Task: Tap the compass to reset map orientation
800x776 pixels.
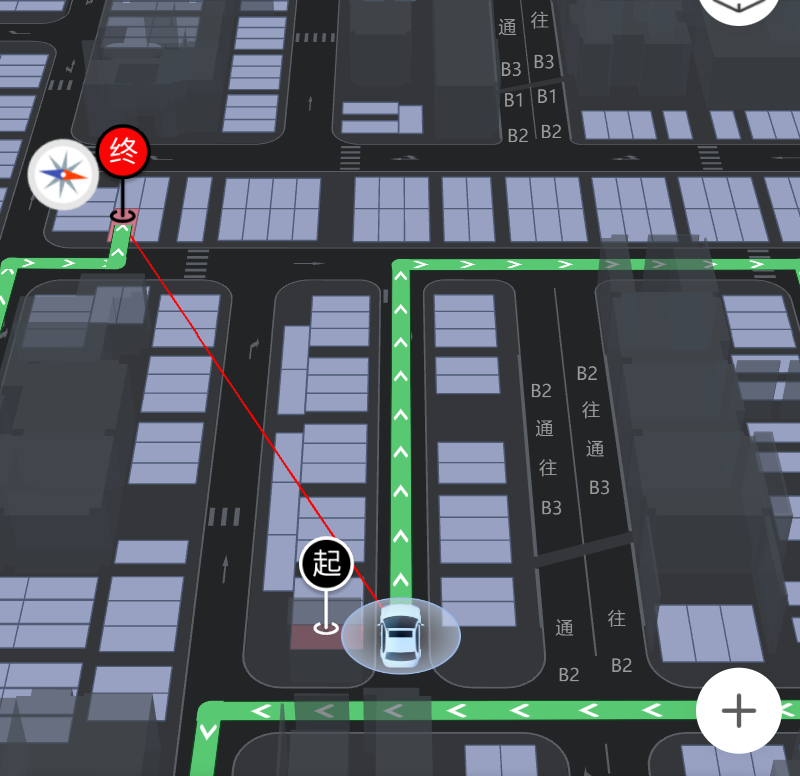Action: tap(63, 174)
